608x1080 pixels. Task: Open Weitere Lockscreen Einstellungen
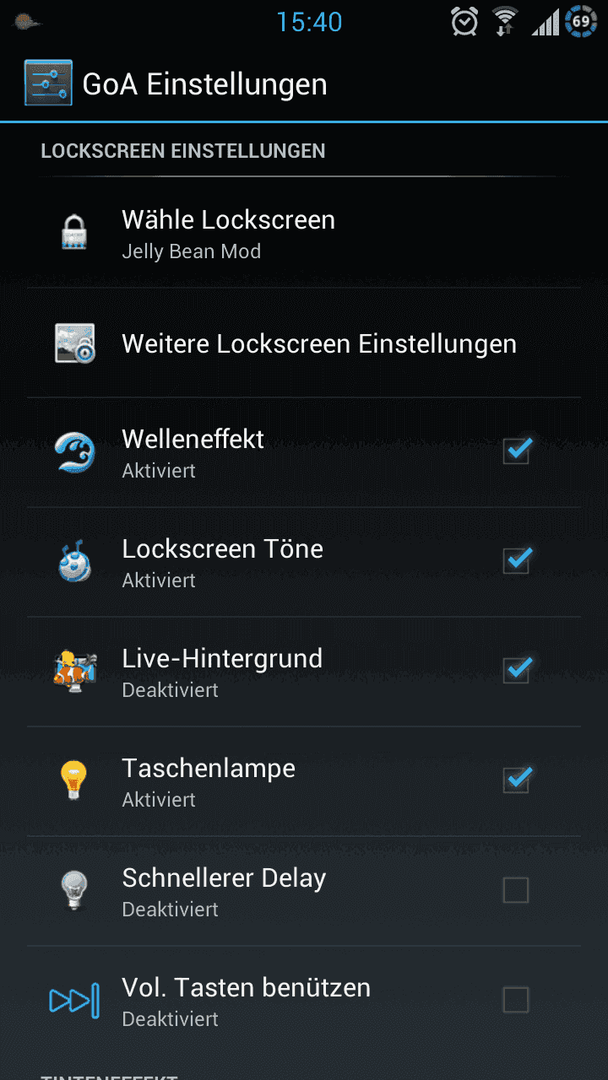pos(304,343)
